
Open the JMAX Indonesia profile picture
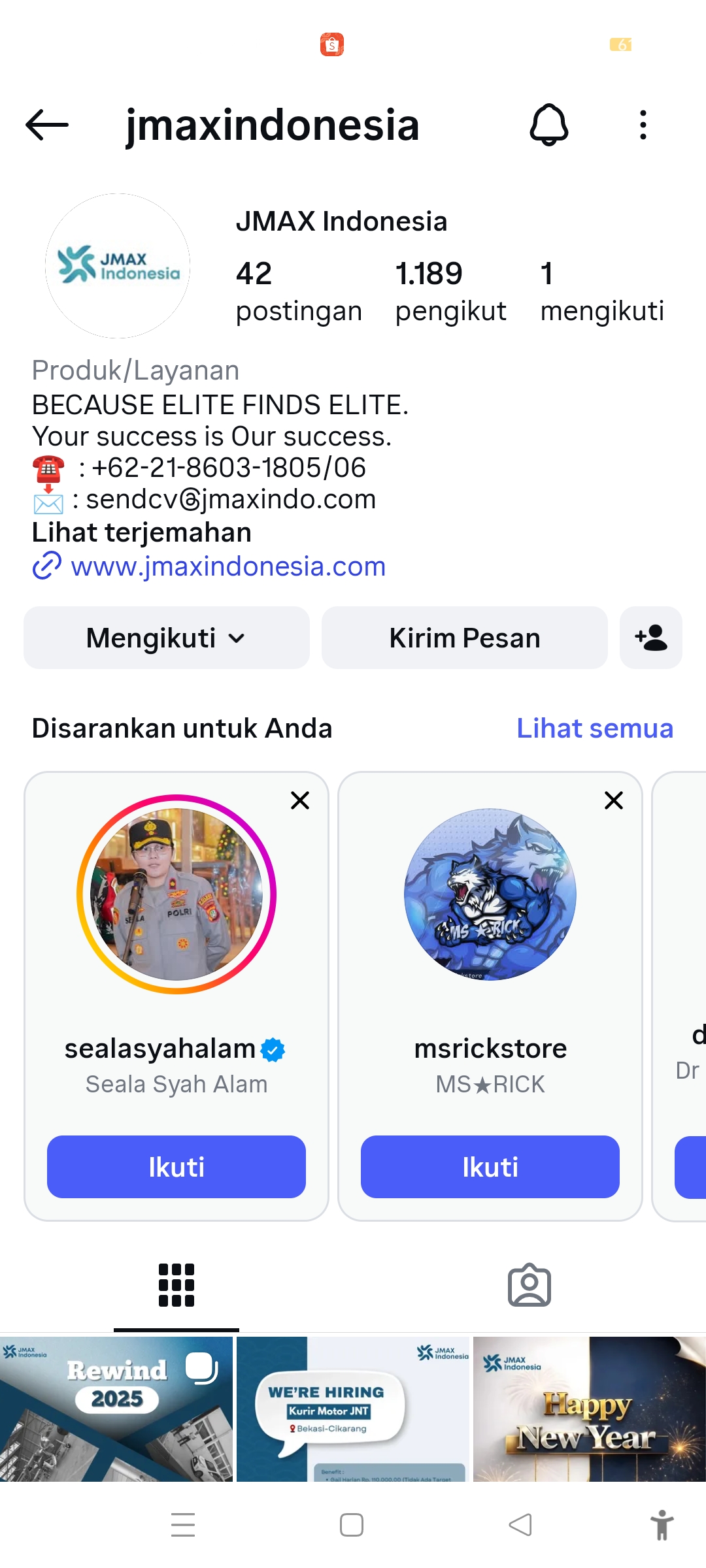point(118,265)
